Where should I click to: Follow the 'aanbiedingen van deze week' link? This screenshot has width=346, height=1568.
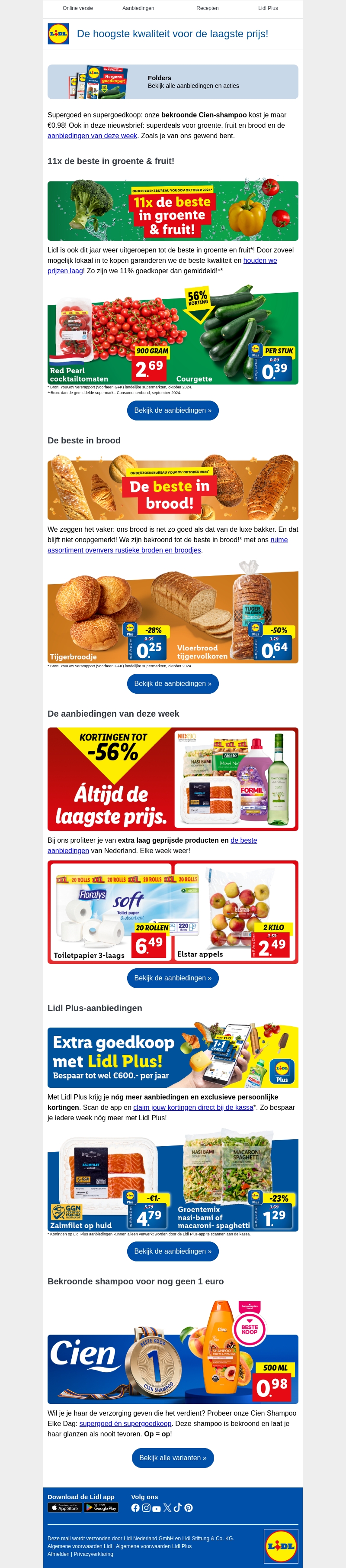tap(93, 136)
